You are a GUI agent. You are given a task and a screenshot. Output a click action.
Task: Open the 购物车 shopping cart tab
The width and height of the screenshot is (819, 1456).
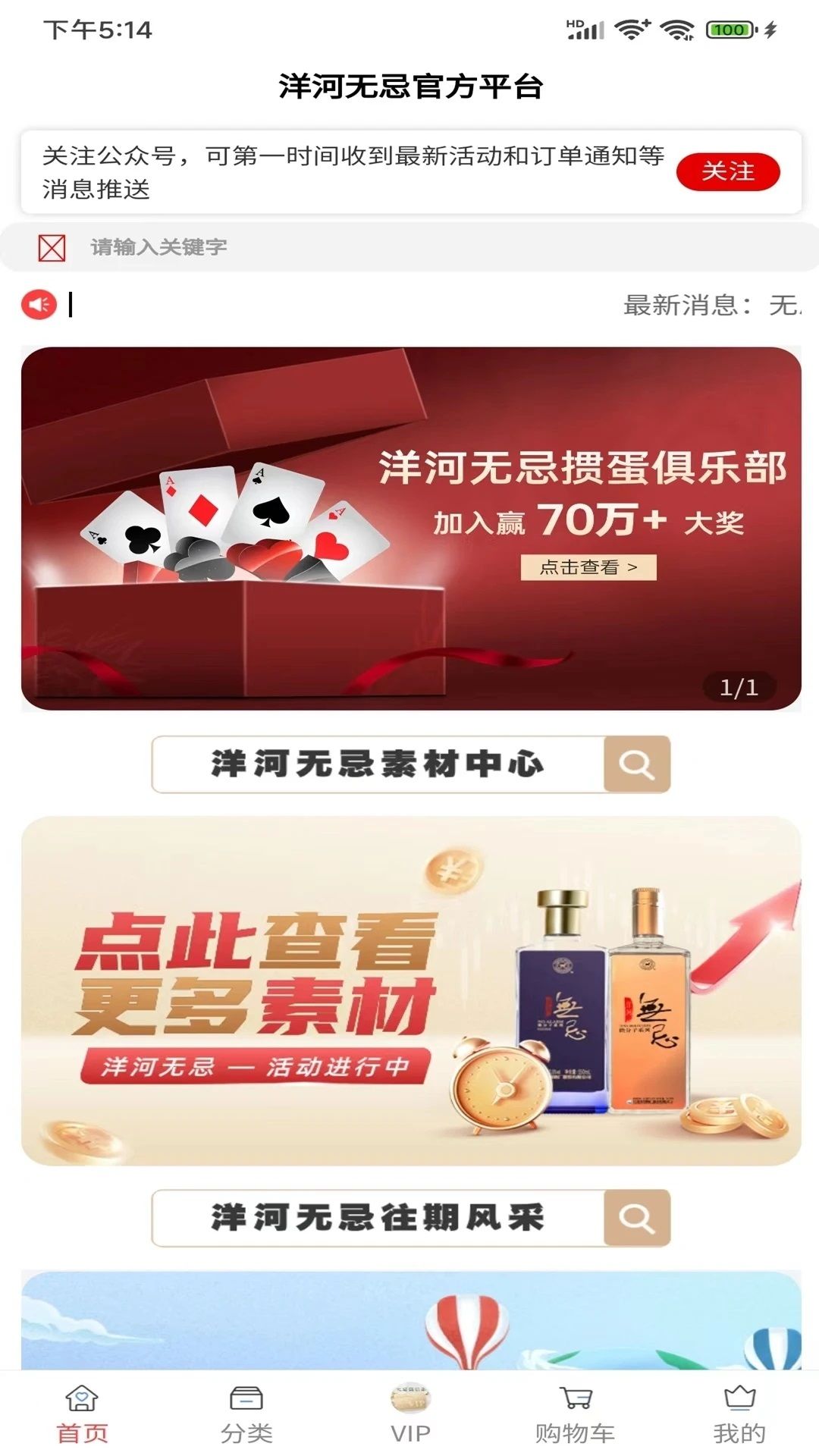575,1414
